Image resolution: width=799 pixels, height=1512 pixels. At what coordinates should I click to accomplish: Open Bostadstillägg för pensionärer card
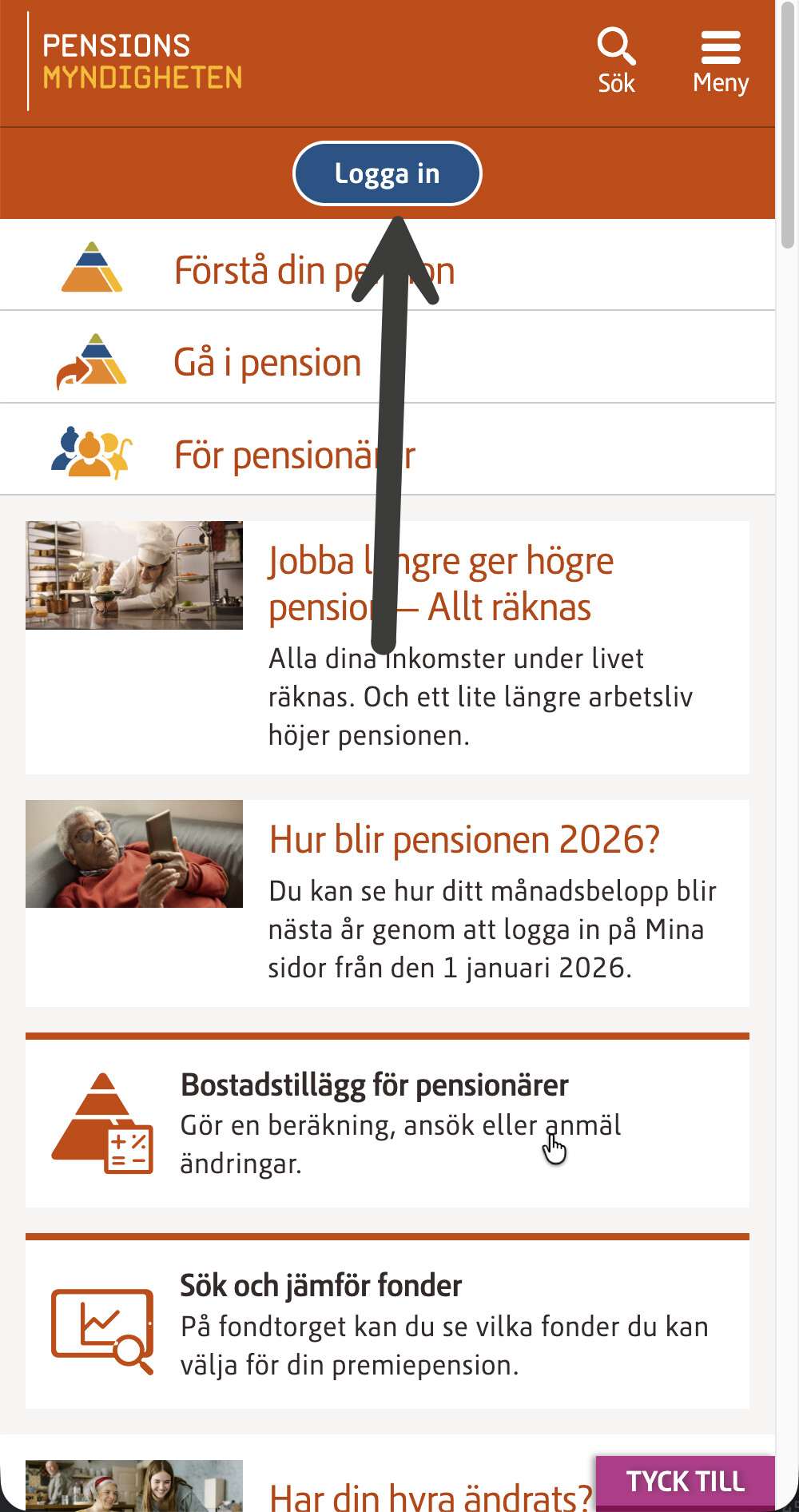pyautogui.click(x=374, y=1085)
